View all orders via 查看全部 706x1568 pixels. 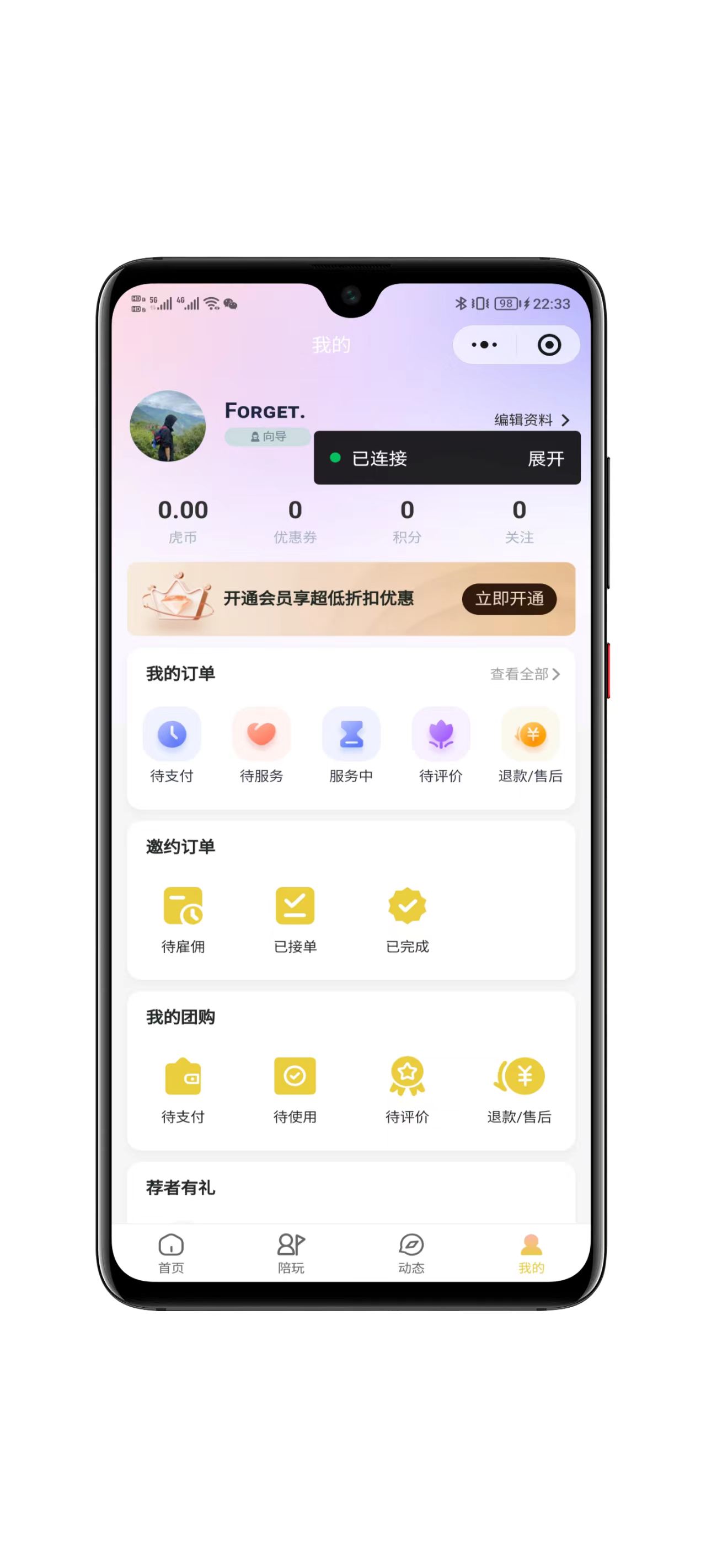click(x=525, y=674)
